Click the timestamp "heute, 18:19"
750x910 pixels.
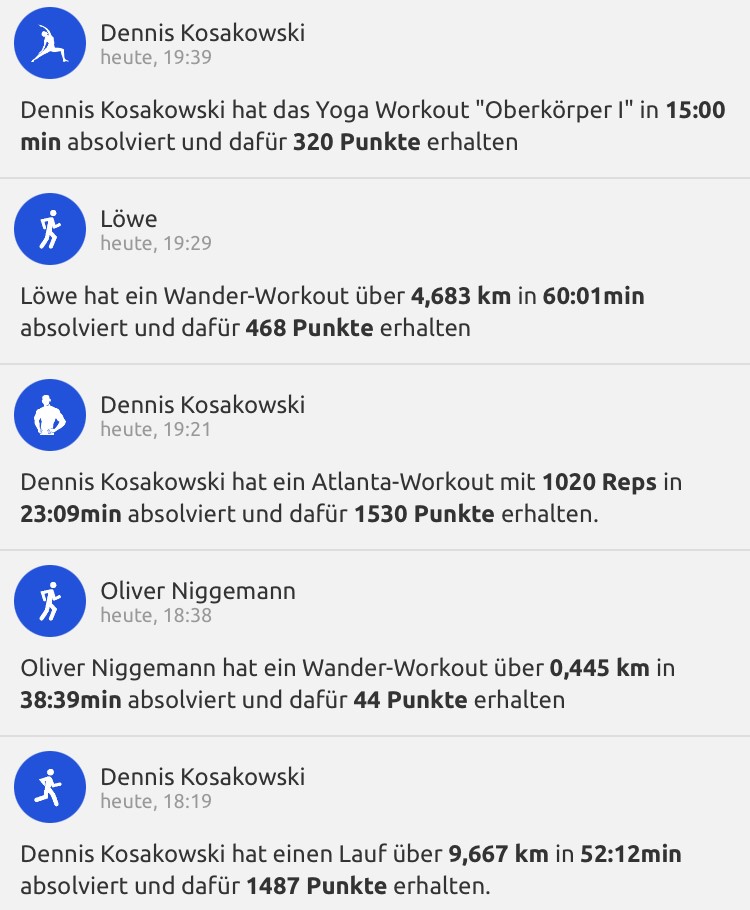(155, 800)
